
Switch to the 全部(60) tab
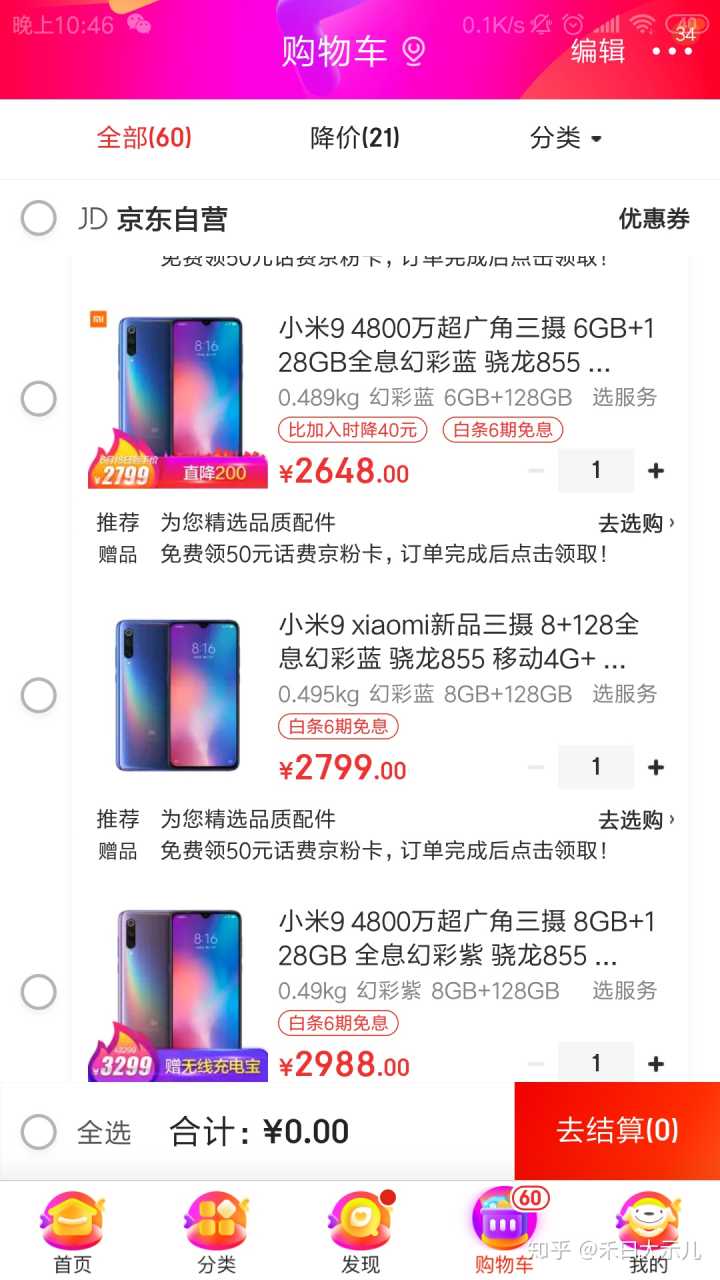pos(144,138)
